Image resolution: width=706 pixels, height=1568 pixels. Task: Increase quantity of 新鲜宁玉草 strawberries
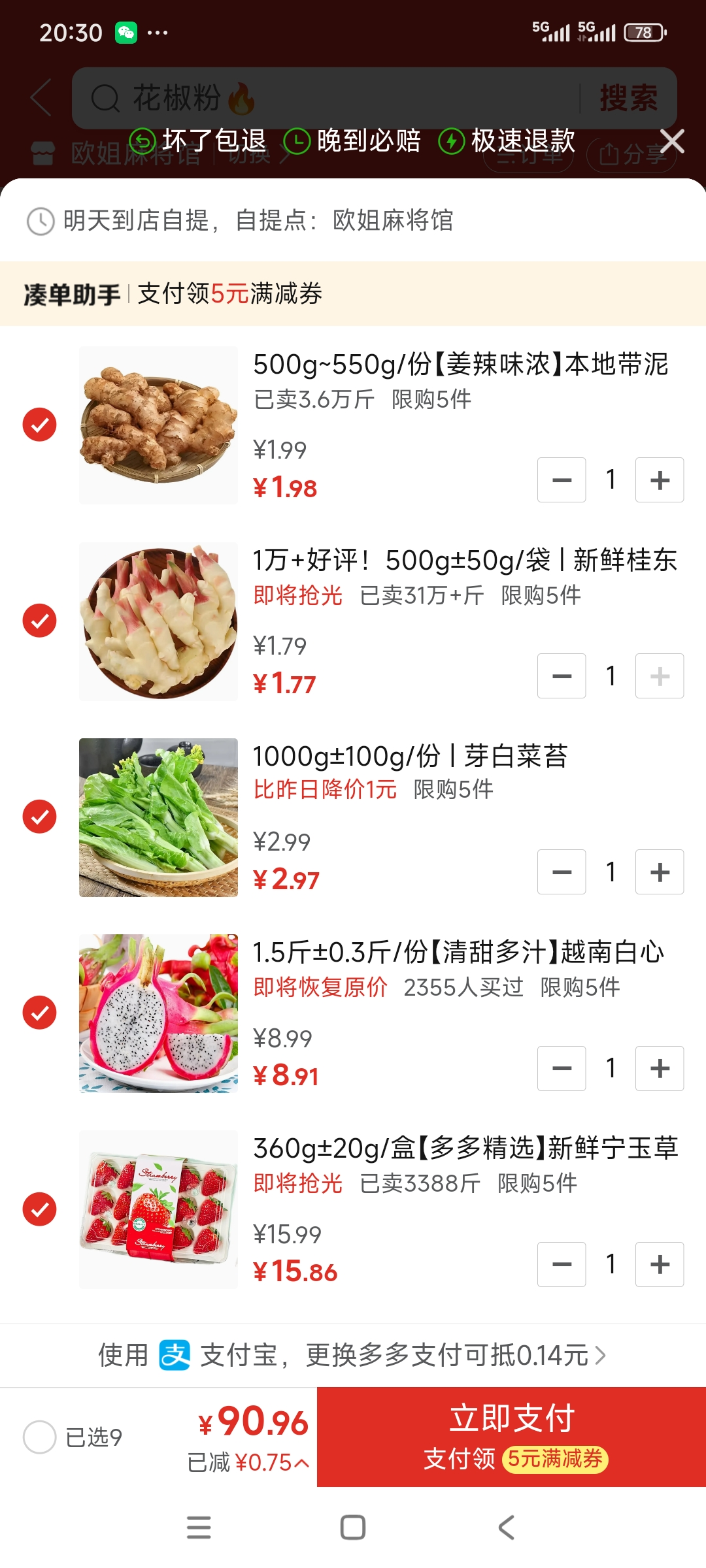click(660, 1264)
